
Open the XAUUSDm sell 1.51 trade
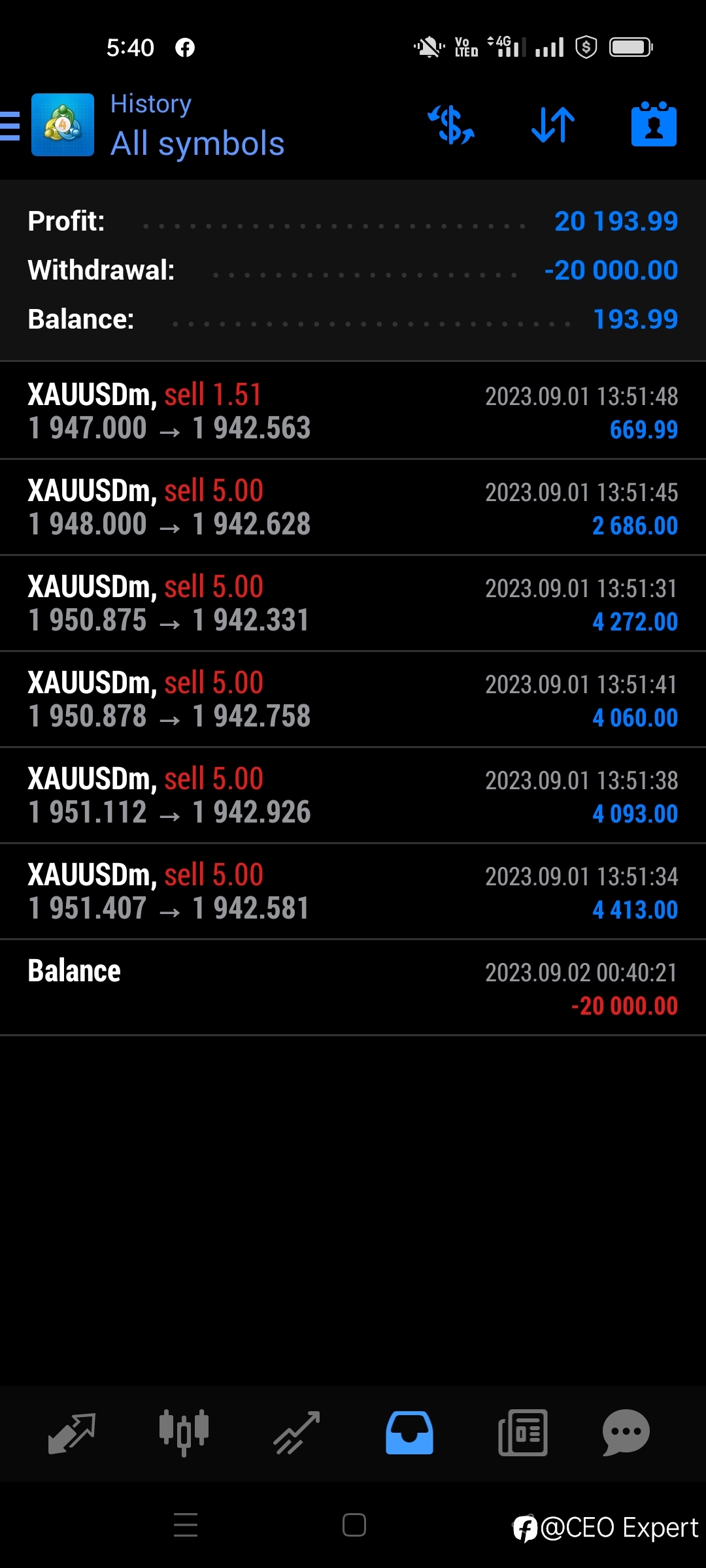(353, 411)
